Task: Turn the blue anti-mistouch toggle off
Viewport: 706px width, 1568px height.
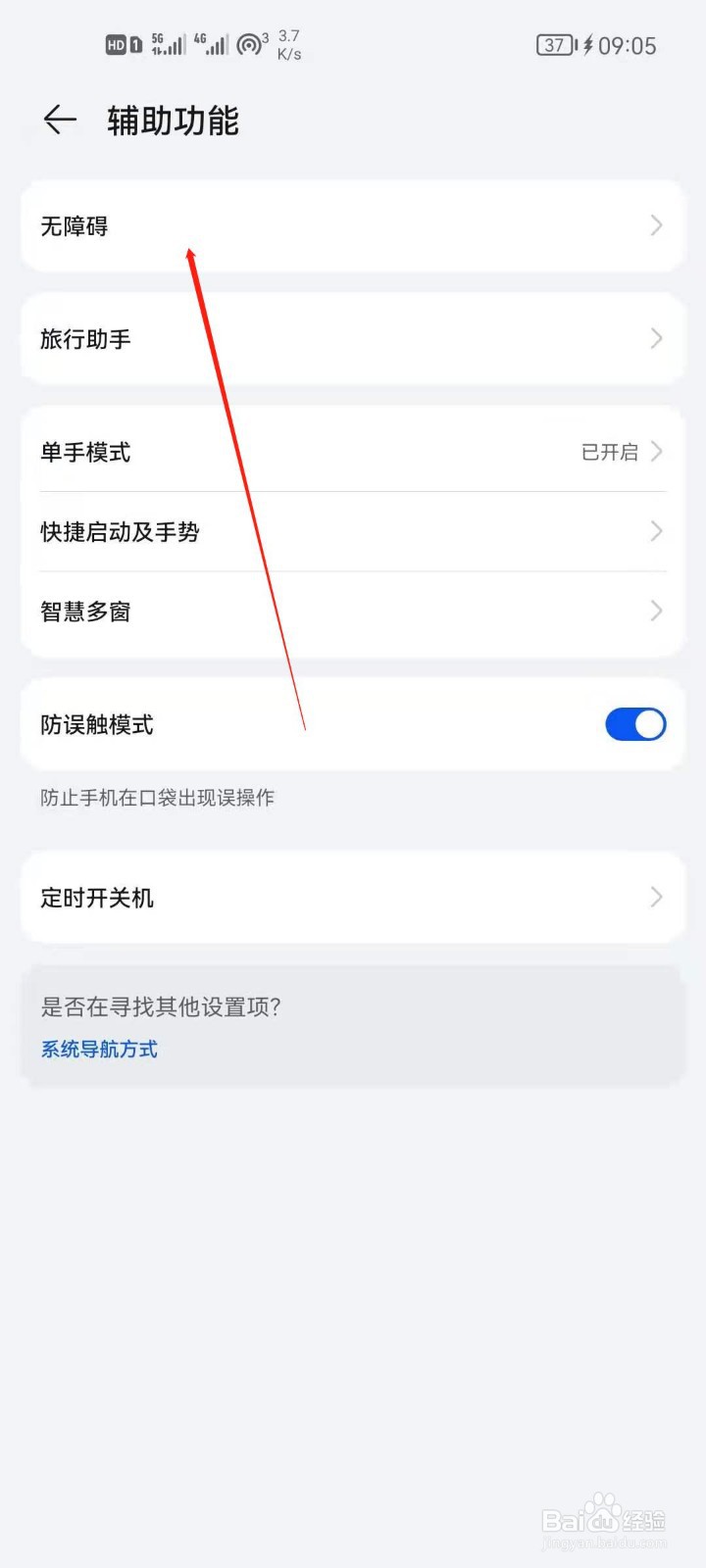Action: 635,724
